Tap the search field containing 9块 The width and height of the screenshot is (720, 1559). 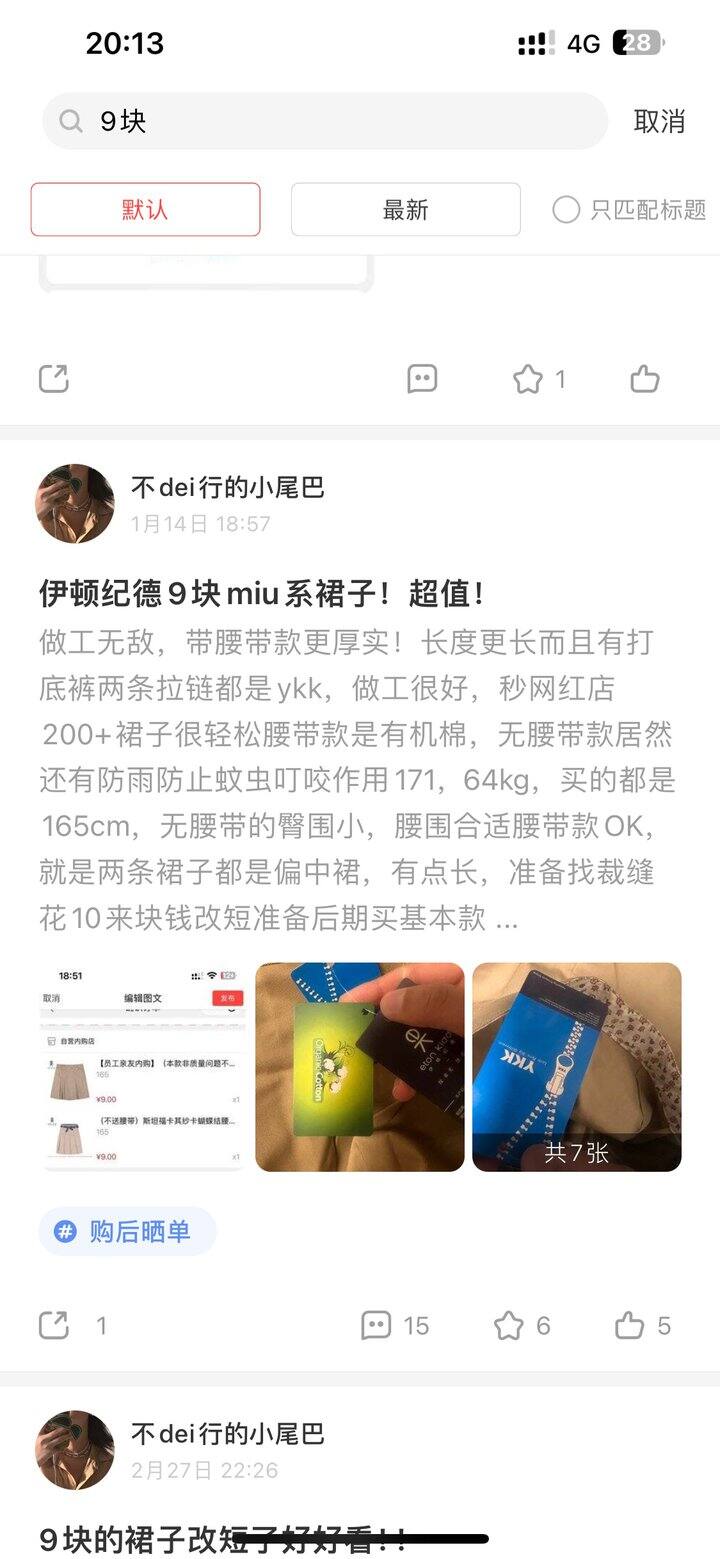(x=324, y=122)
